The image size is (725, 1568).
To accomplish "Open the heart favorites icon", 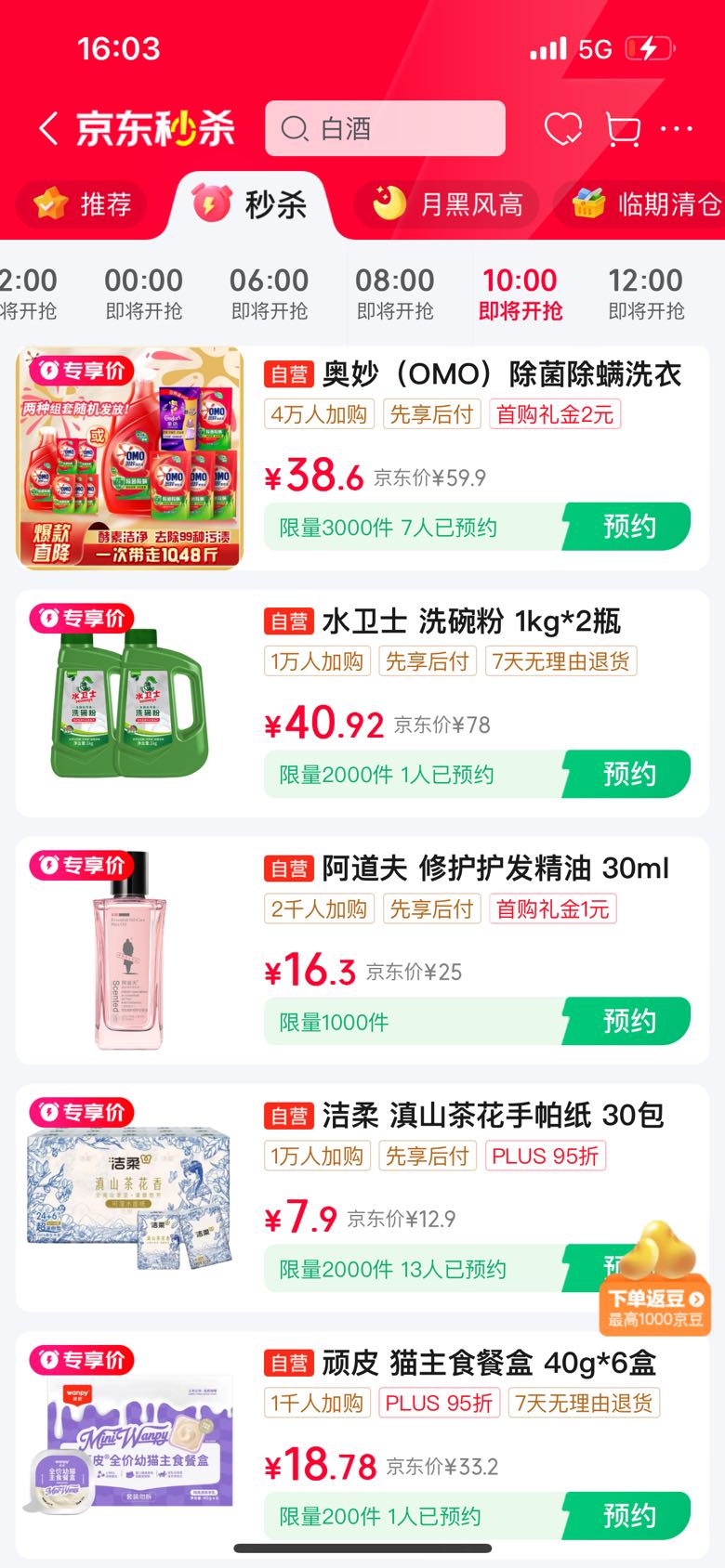I will click(x=562, y=129).
